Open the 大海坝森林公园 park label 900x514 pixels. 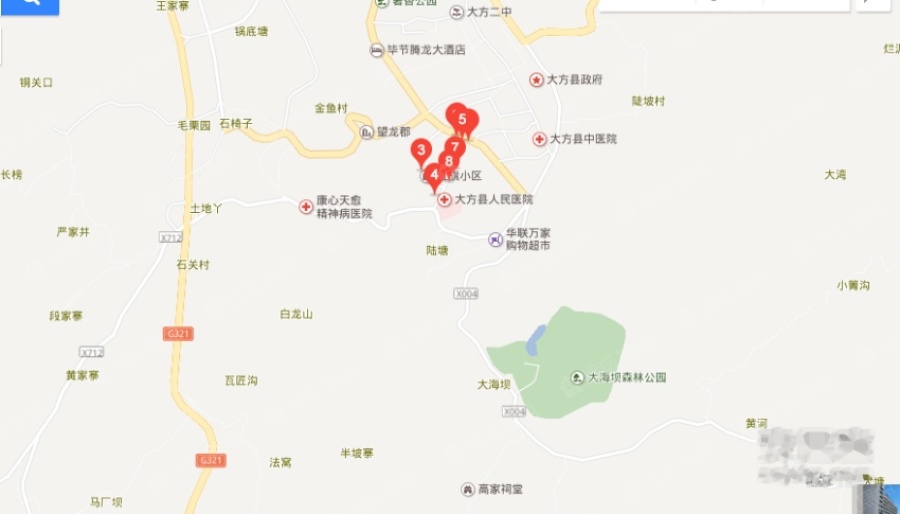point(625,378)
